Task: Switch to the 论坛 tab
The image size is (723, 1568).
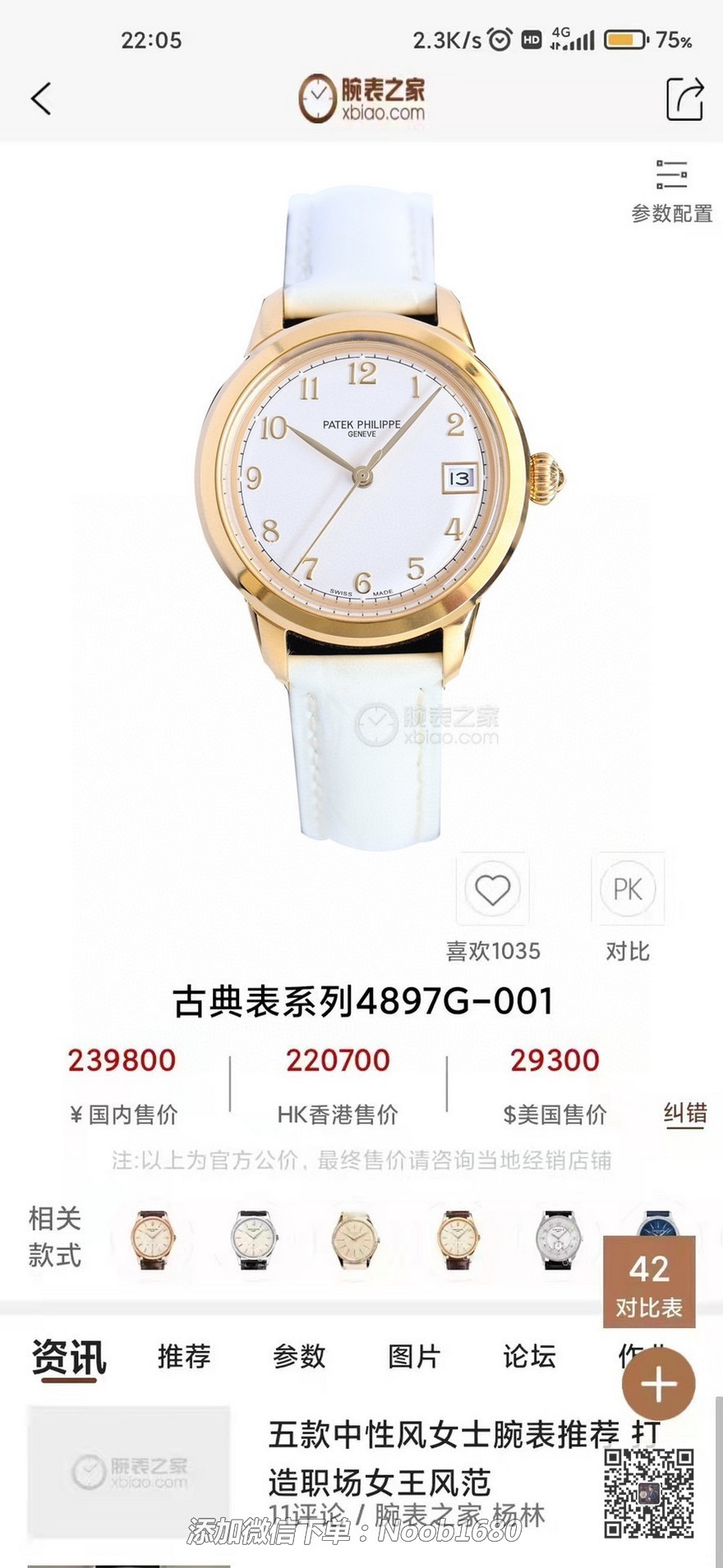Action: (529, 1356)
